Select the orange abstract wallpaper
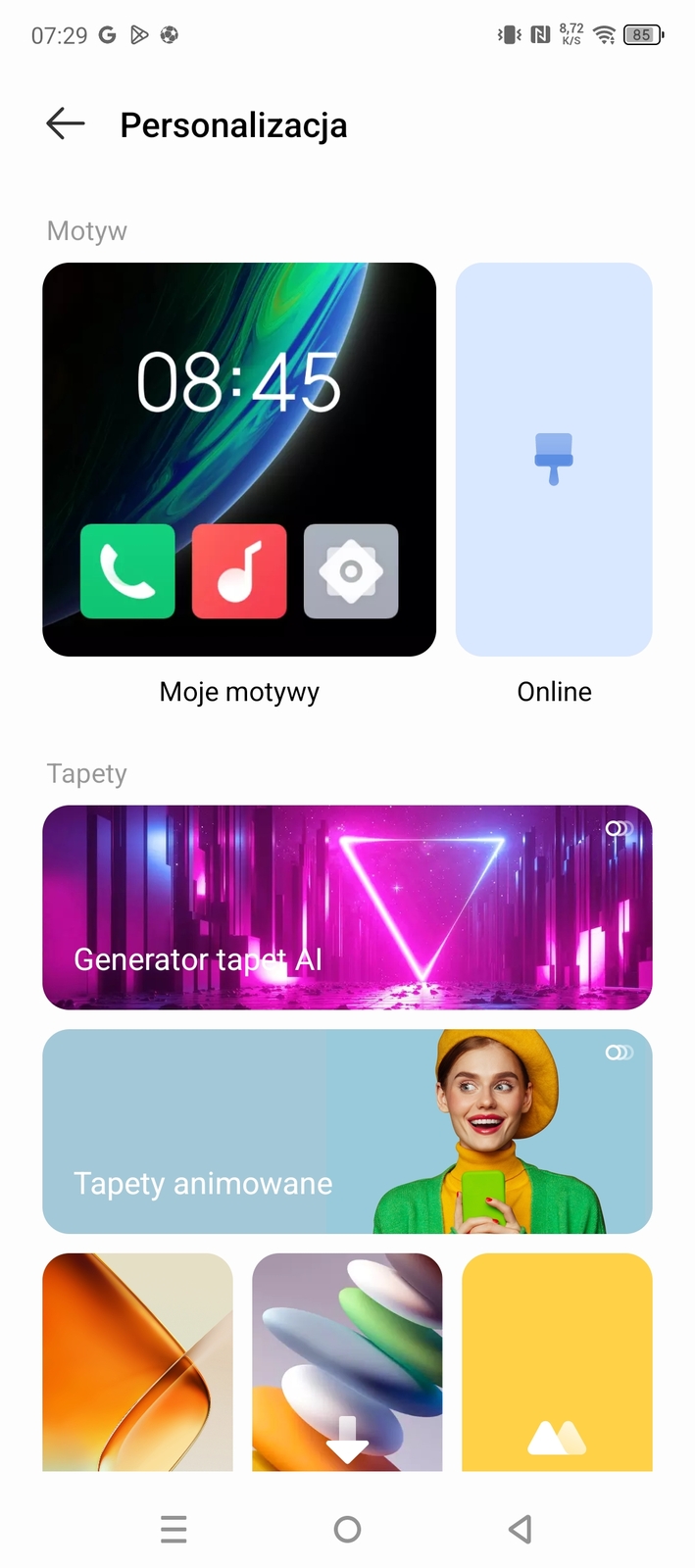 [x=137, y=1362]
